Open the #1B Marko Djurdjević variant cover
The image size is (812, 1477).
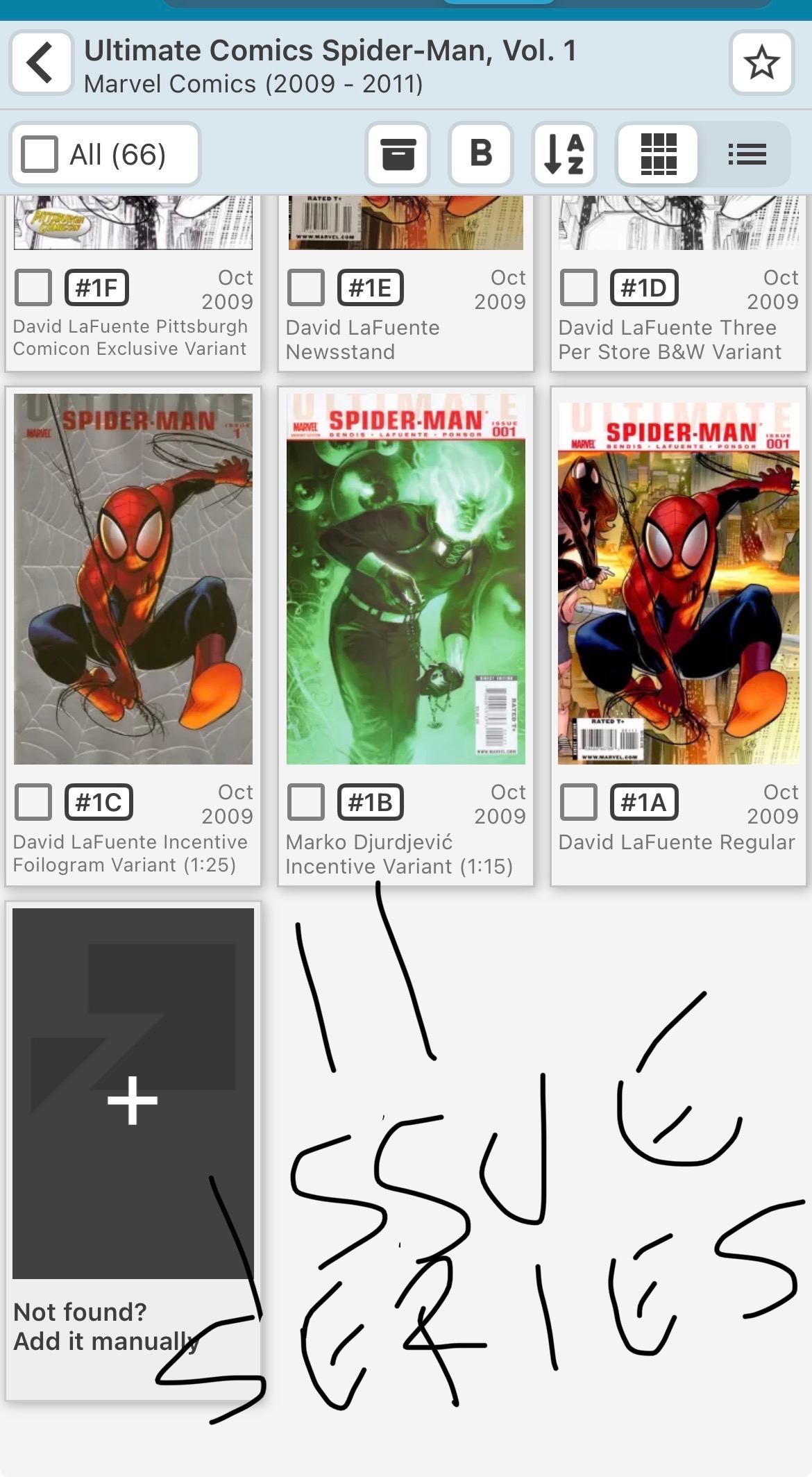tap(406, 579)
